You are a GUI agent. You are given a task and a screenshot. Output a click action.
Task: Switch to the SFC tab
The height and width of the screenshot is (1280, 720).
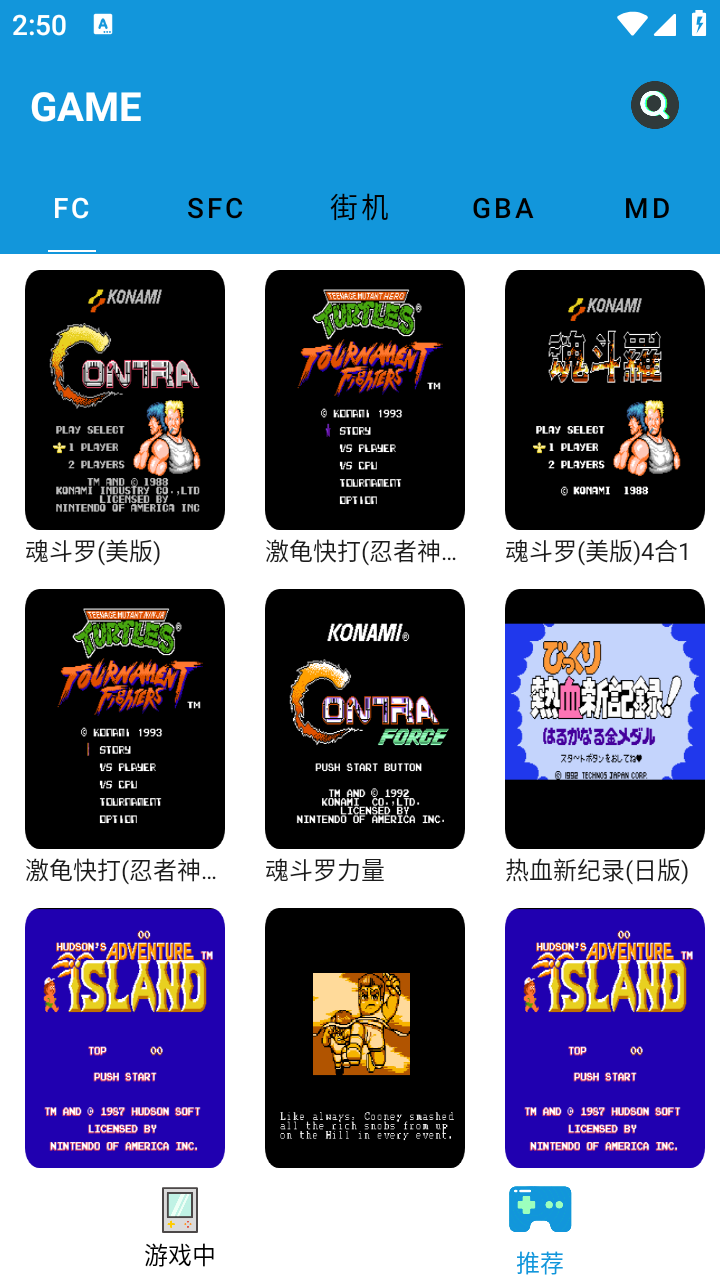(215, 208)
